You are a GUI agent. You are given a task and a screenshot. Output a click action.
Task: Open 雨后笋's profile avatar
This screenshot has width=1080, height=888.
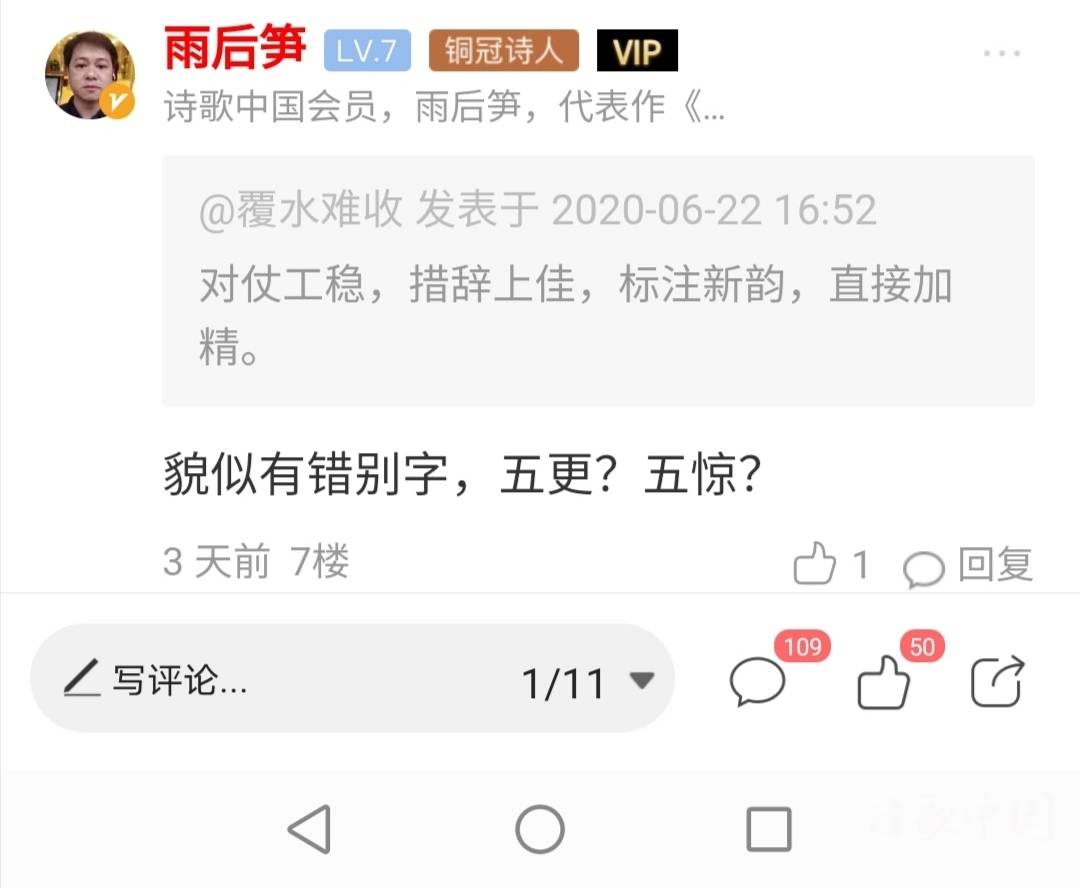pos(90,74)
